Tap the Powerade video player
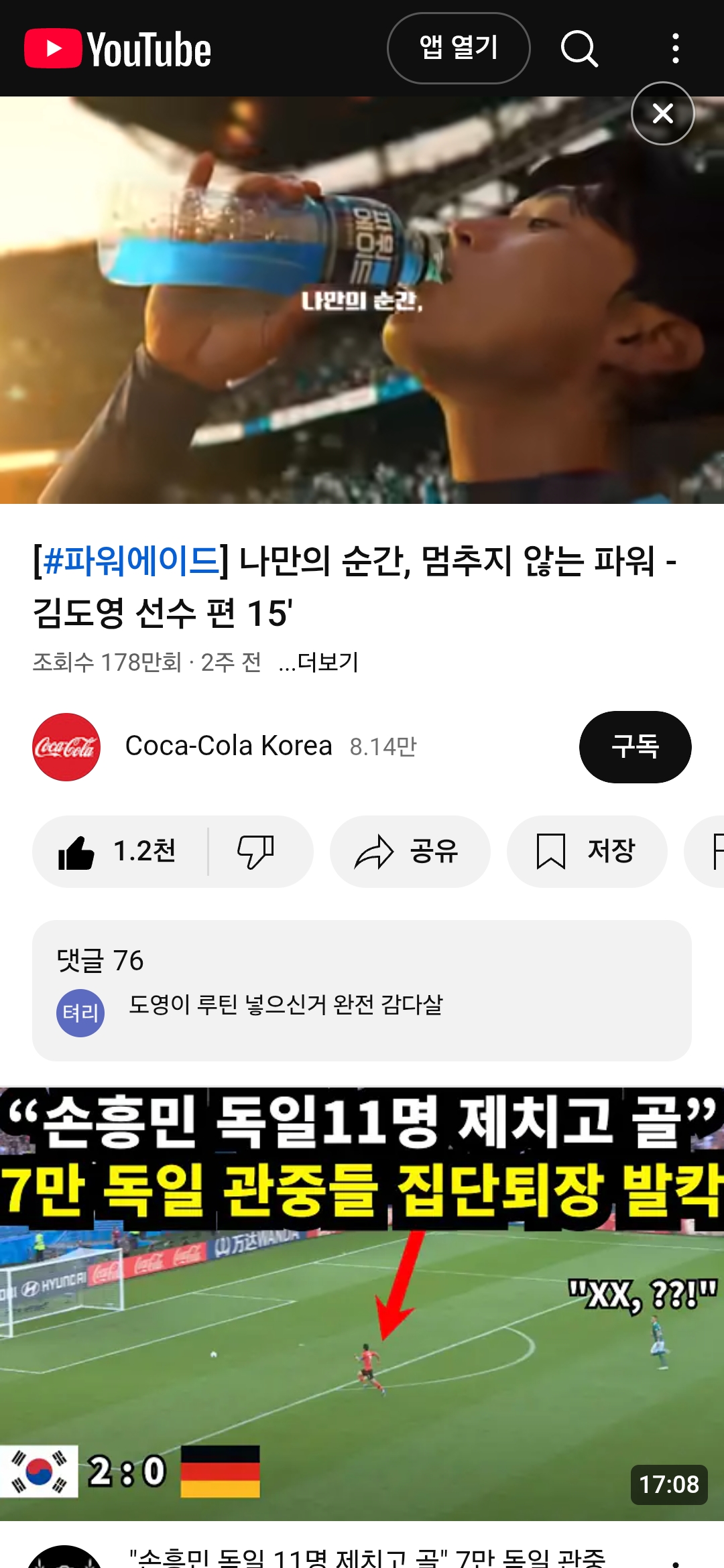This screenshot has width=724, height=1568. tap(362, 300)
